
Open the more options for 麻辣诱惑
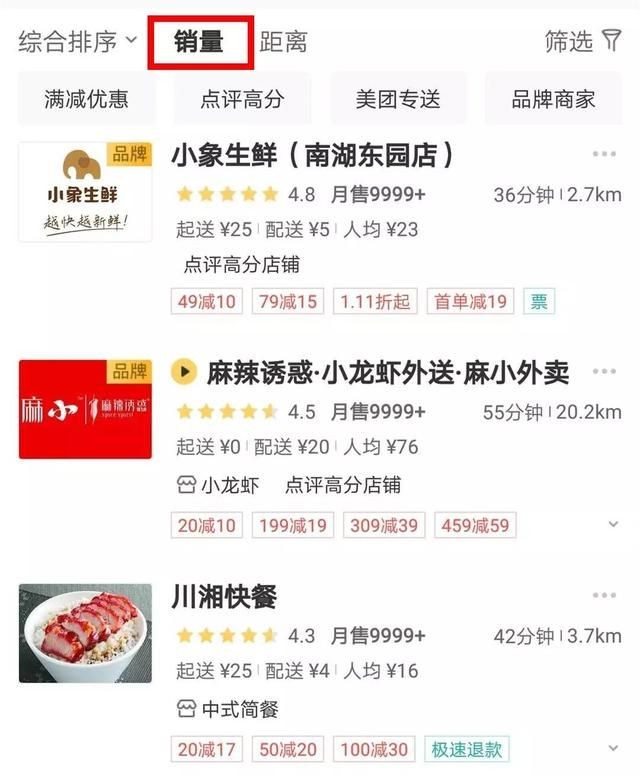pos(604,372)
